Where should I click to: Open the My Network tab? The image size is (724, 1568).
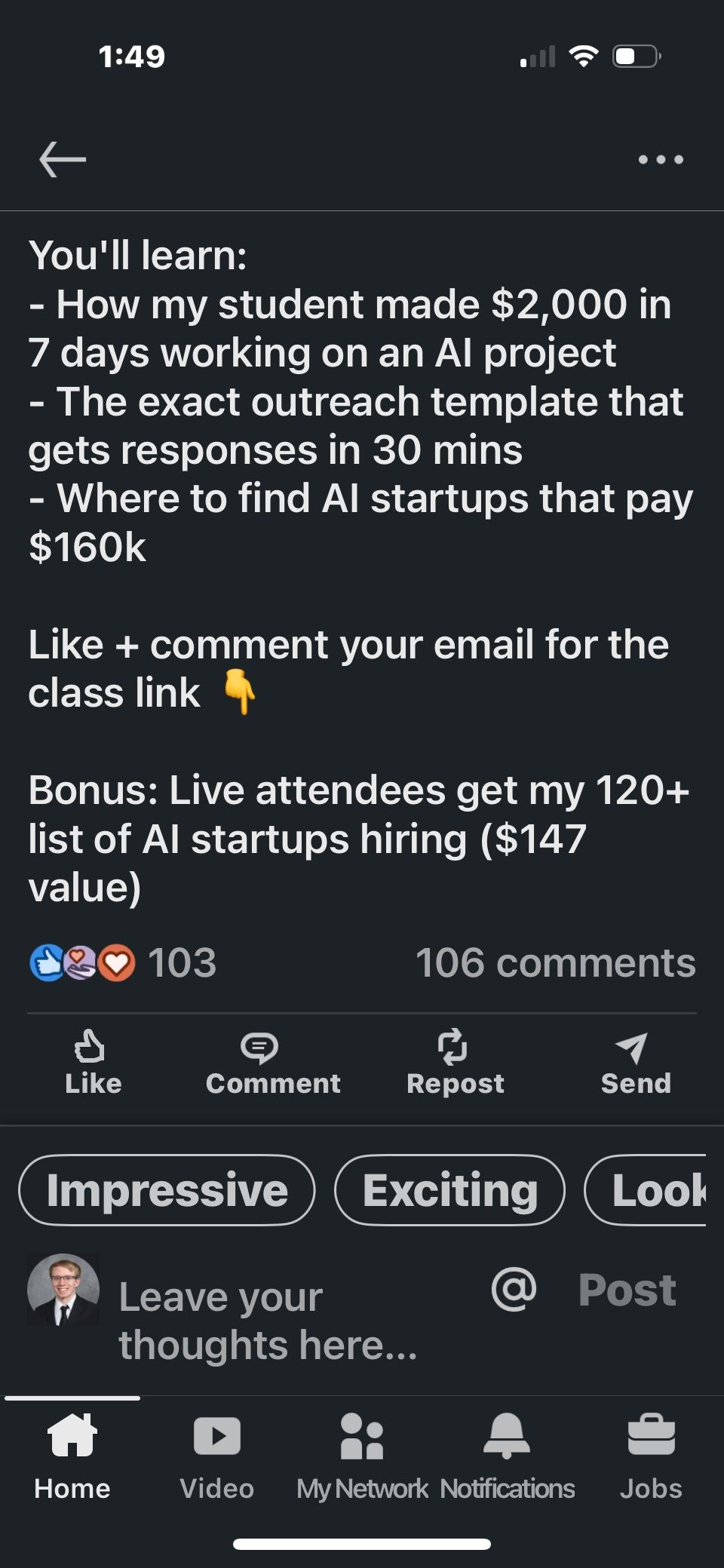(x=362, y=1457)
